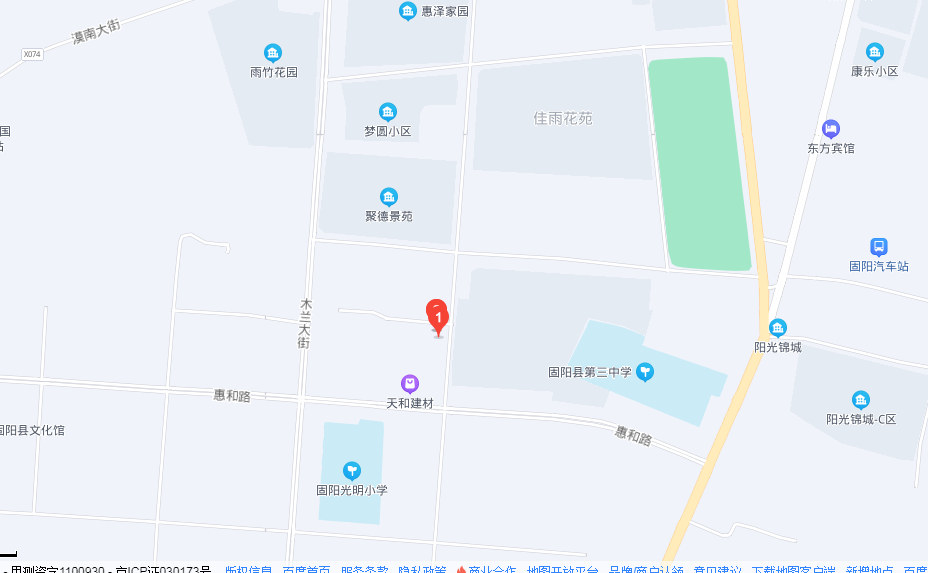Select the 梦圆小区 marker

point(388,112)
